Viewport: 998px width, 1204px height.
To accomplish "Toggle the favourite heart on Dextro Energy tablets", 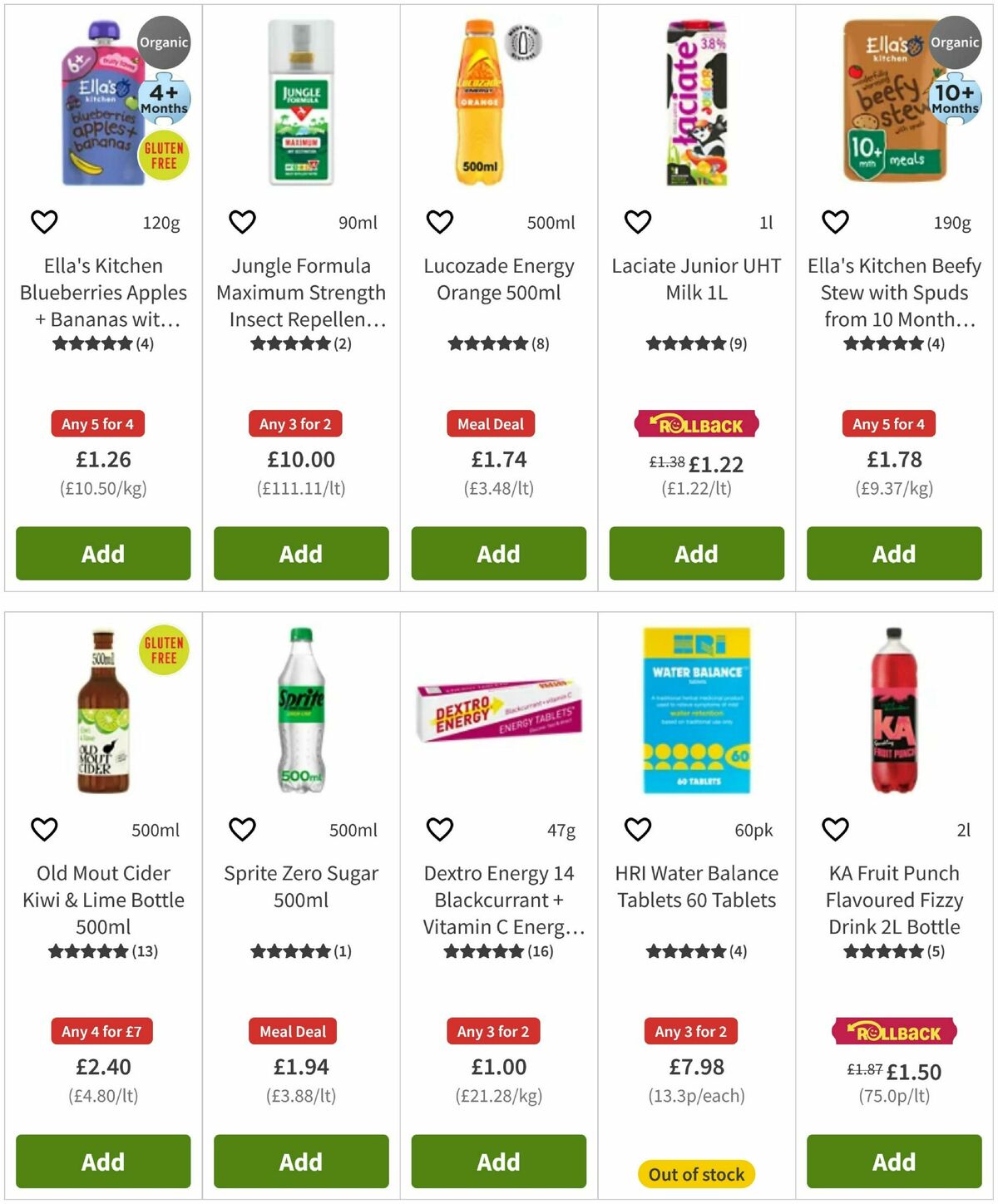I will tap(439, 829).
